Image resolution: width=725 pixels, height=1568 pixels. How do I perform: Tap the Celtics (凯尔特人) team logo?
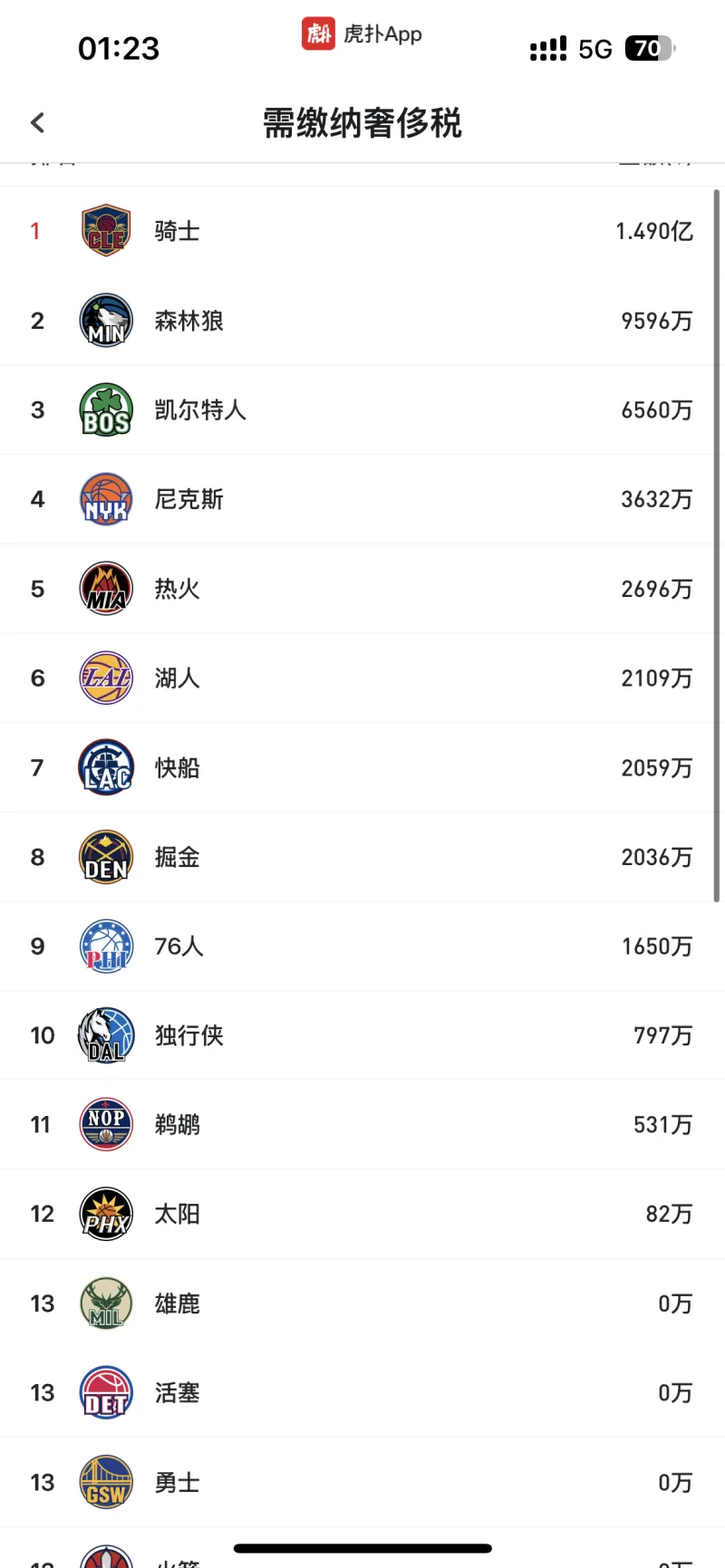click(x=106, y=409)
